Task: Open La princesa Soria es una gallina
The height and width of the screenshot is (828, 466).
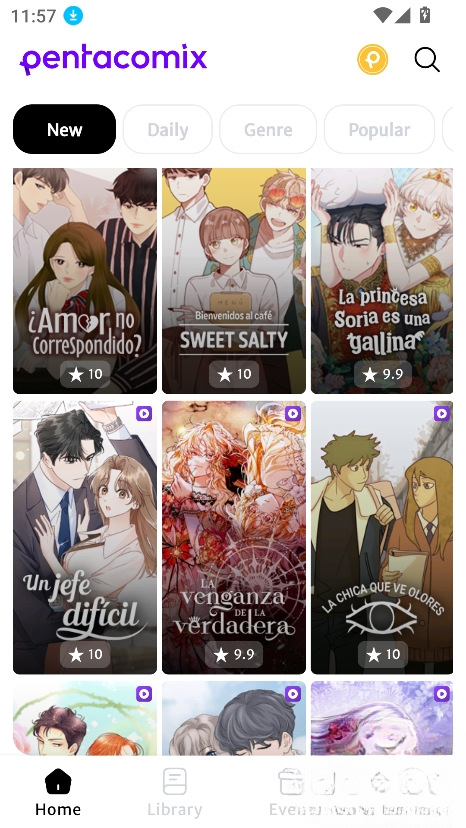Action: point(382,281)
